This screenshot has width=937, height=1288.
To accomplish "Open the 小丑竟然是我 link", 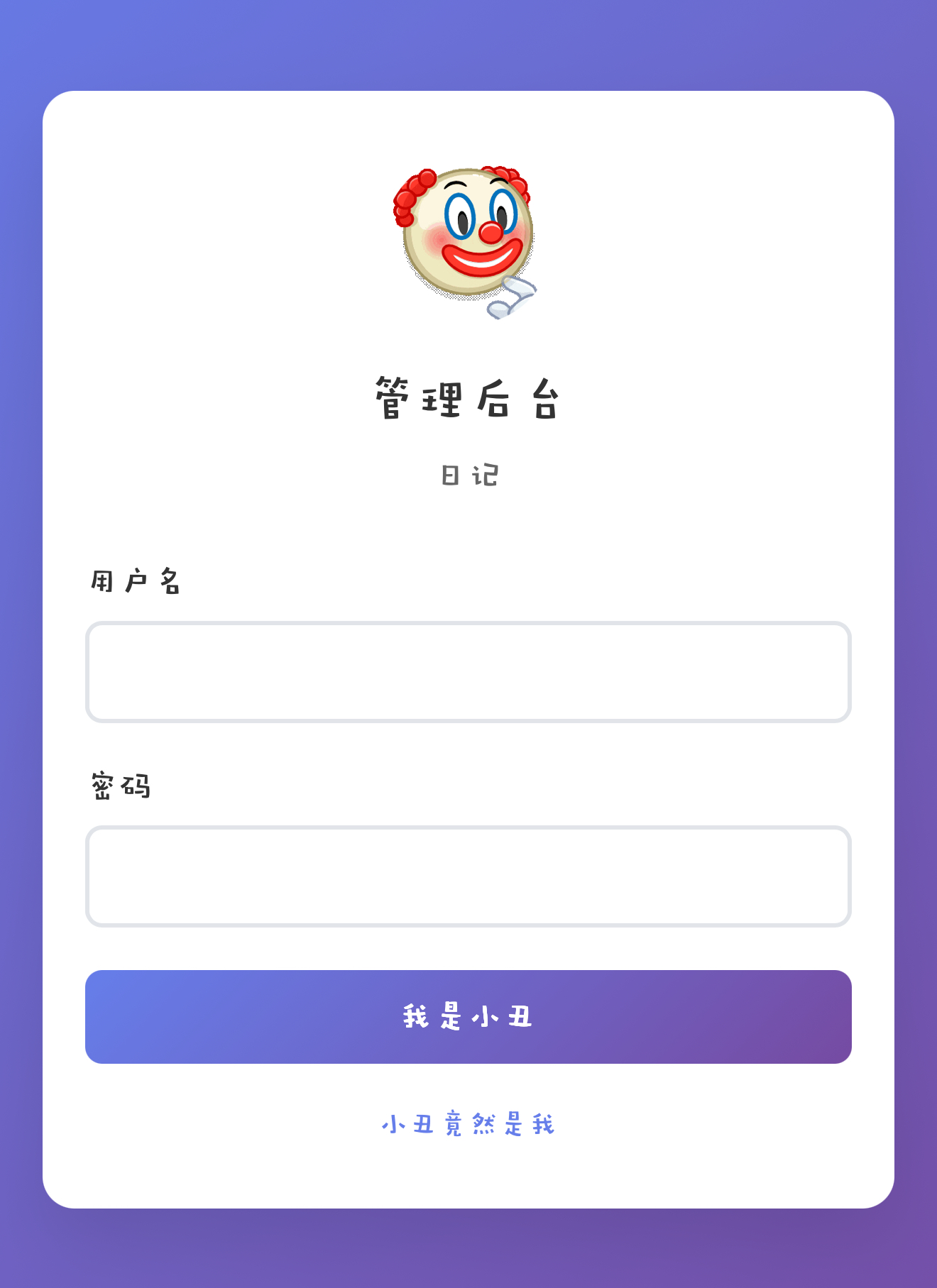I will 468,1124.
